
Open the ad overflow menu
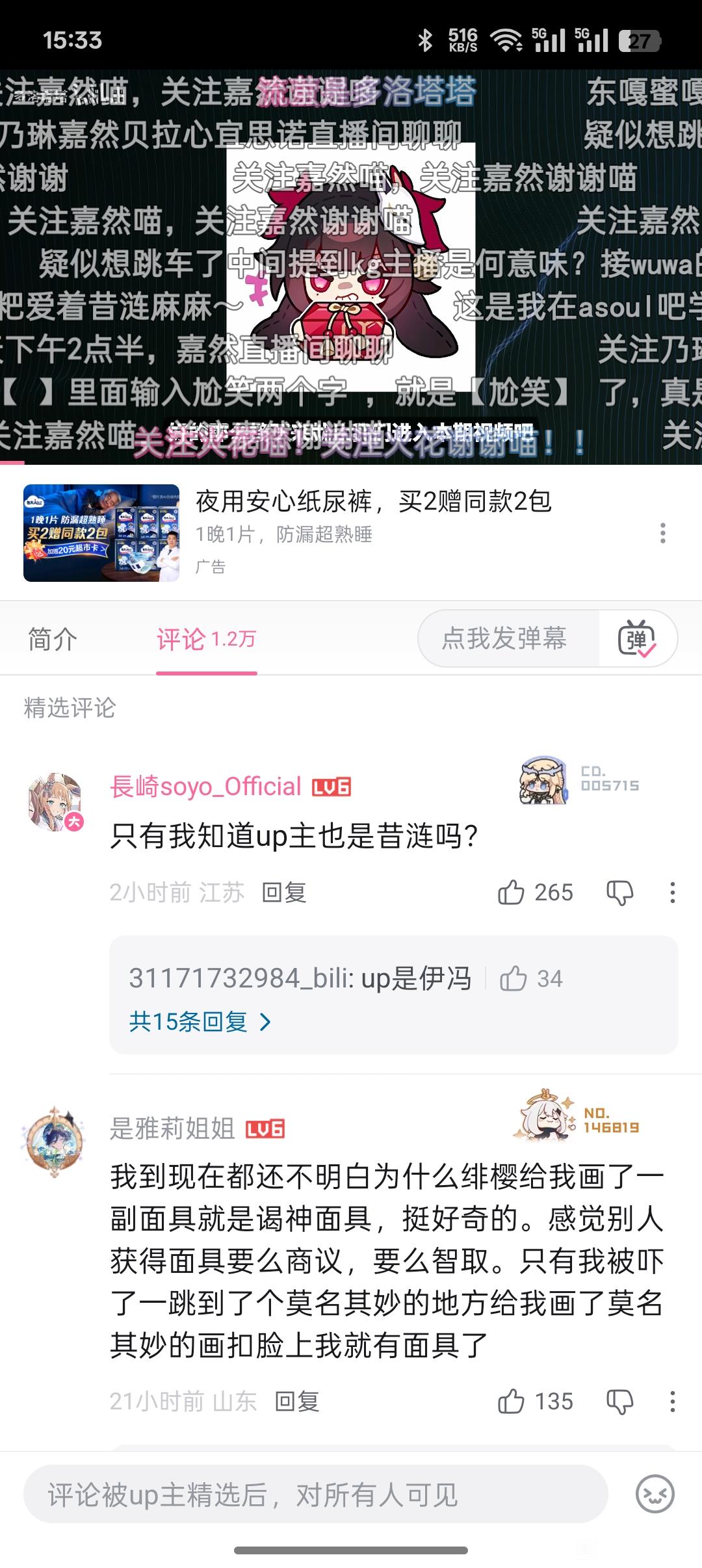(662, 533)
